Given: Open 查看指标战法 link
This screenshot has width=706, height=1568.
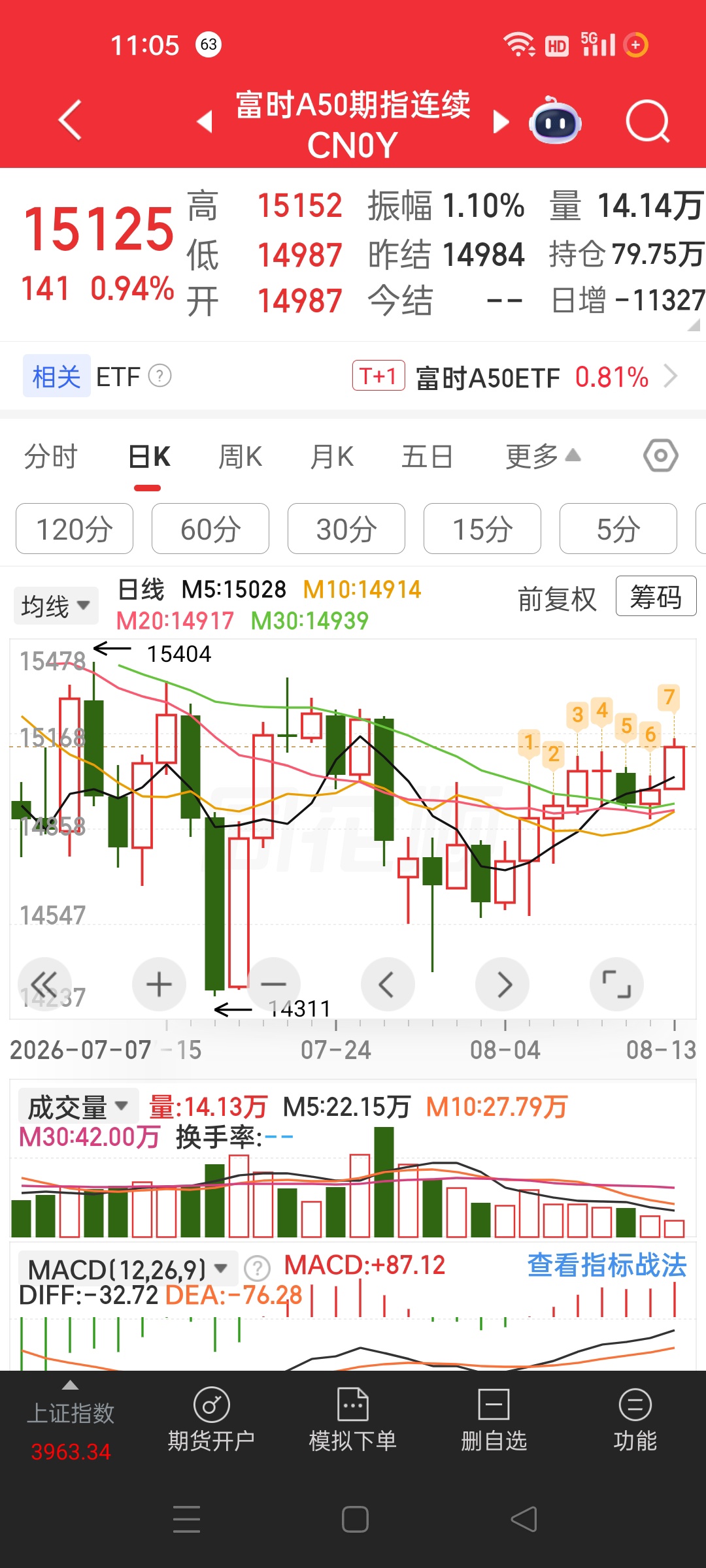Looking at the screenshot, I should pos(607,1266).
